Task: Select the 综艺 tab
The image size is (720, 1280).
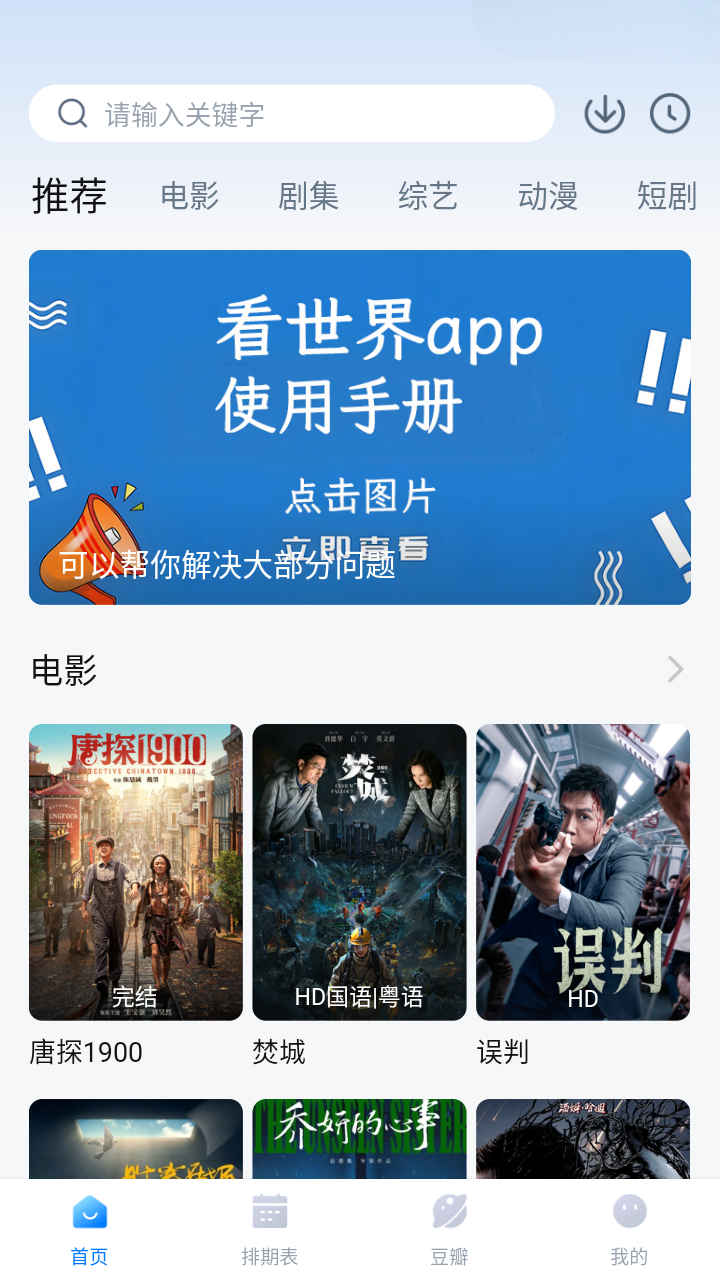Action: [x=428, y=196]
